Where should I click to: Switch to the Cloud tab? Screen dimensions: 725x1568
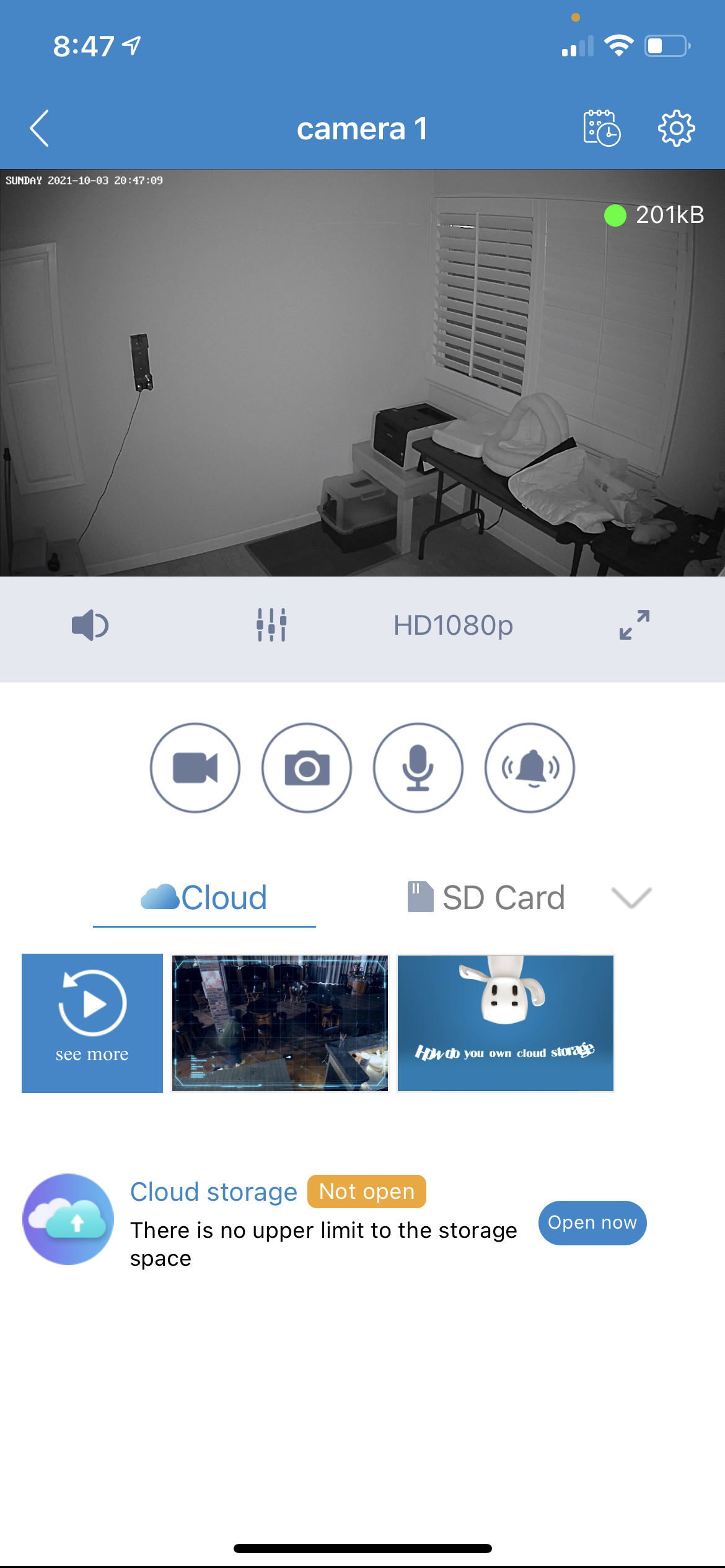(x=204, y=898)
